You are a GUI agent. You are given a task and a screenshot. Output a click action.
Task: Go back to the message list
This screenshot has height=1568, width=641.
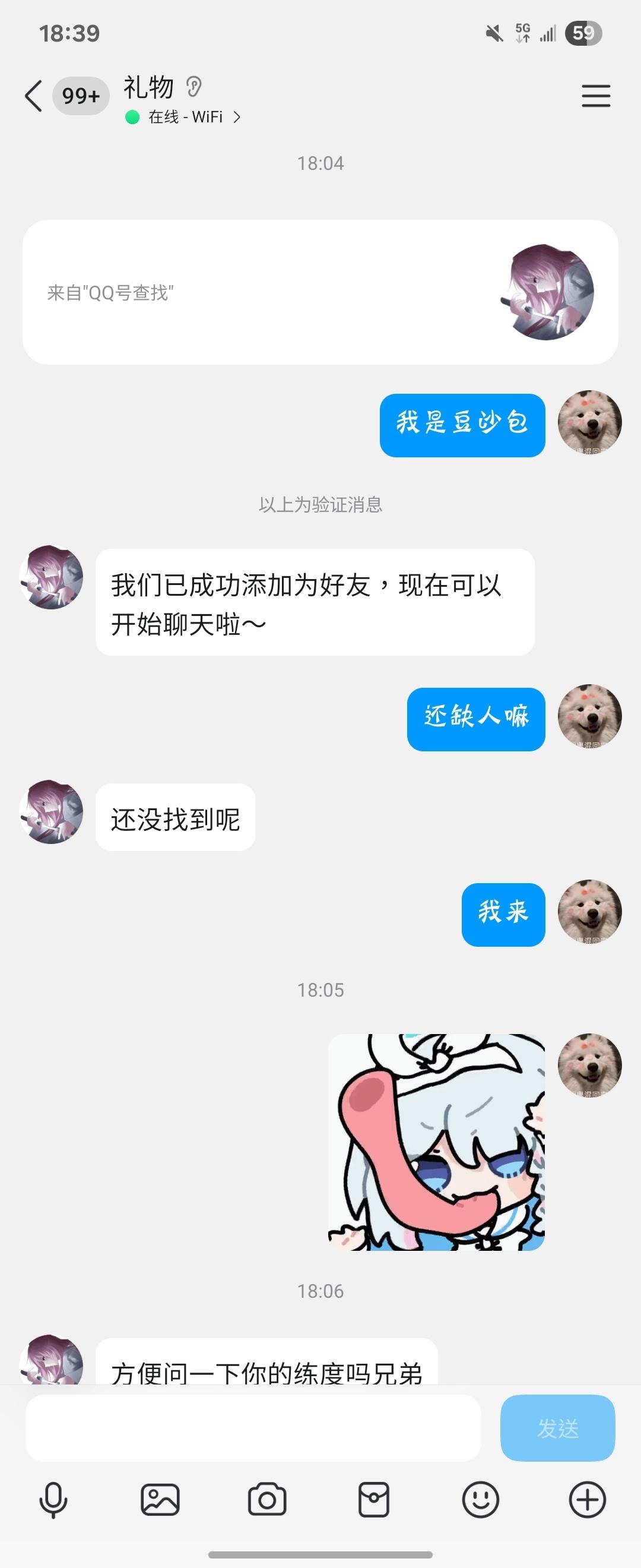pyautogui.click(x=33, y=96)
